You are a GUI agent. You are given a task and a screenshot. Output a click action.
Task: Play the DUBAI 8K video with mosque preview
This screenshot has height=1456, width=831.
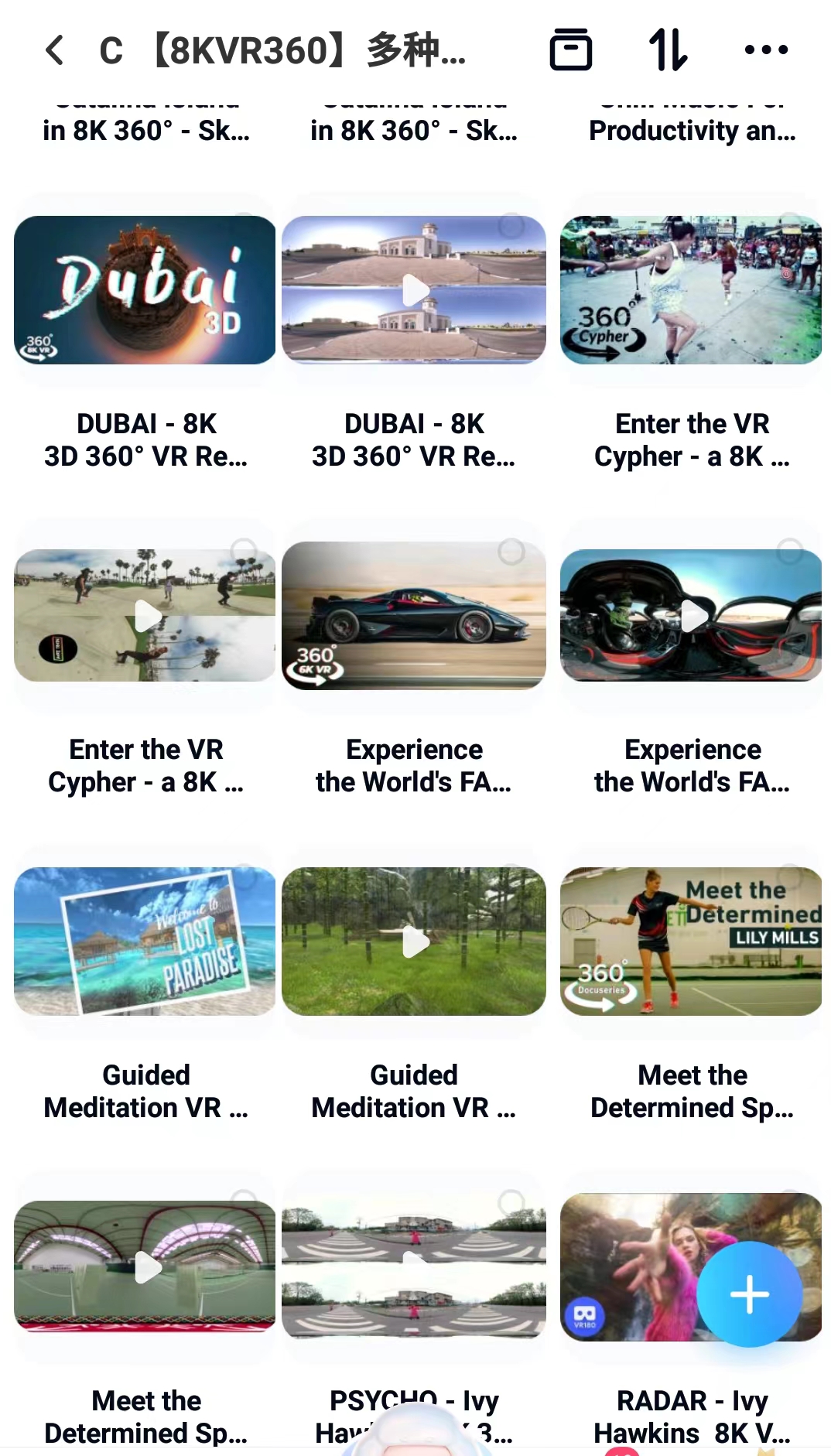[414, 290]
